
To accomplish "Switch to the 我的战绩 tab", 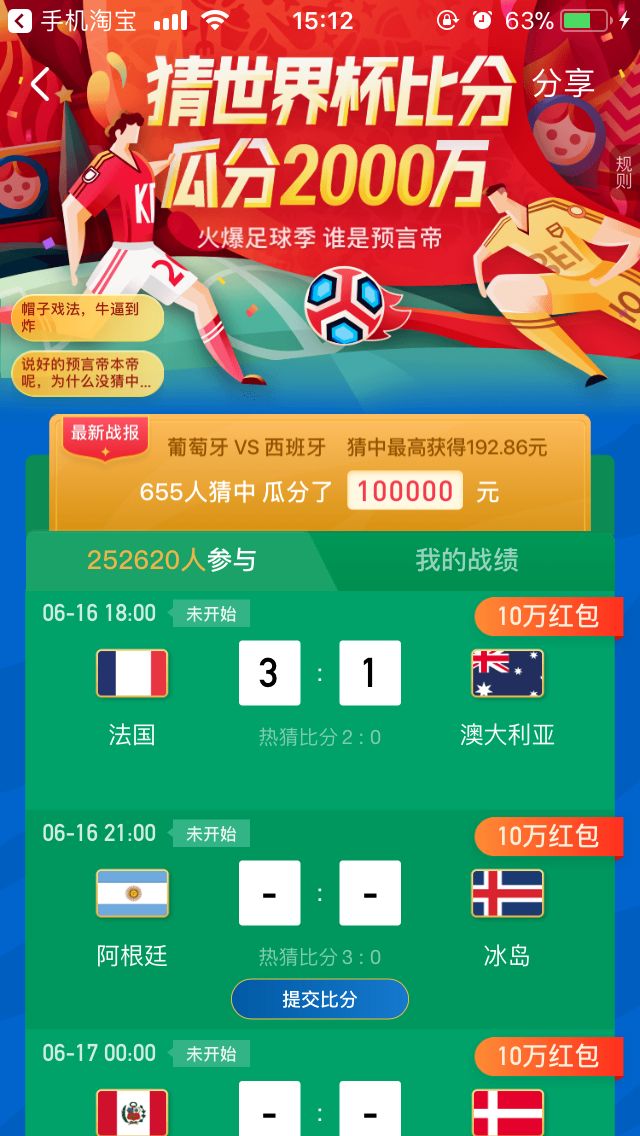I will click(466, 560).
